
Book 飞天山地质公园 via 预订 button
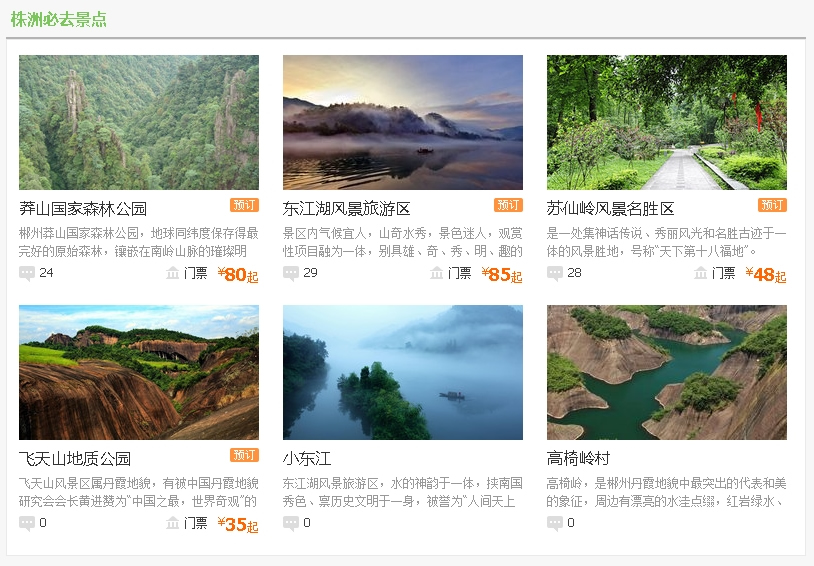[244, 455]
